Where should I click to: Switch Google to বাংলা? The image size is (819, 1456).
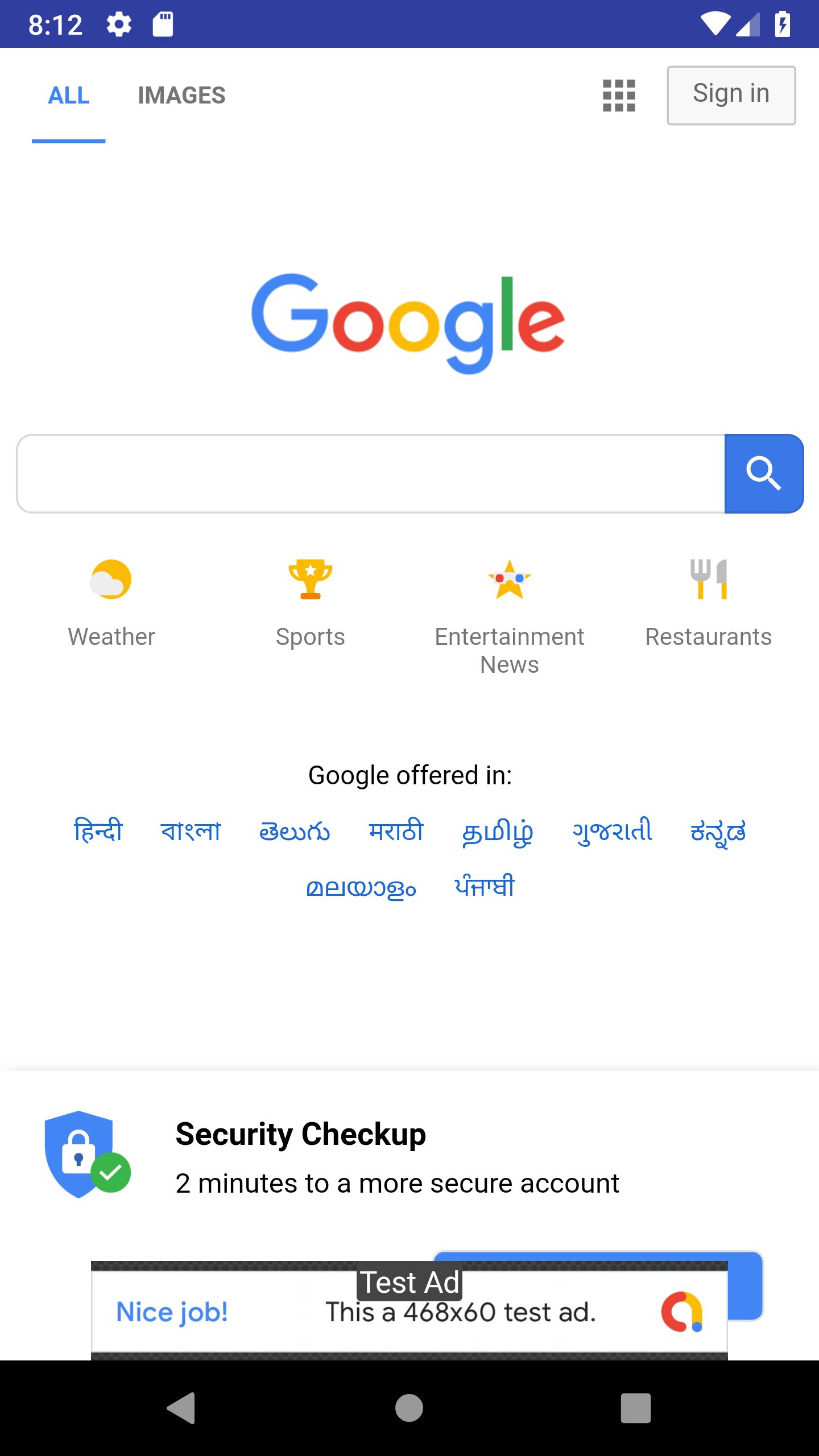pos(191,831)
